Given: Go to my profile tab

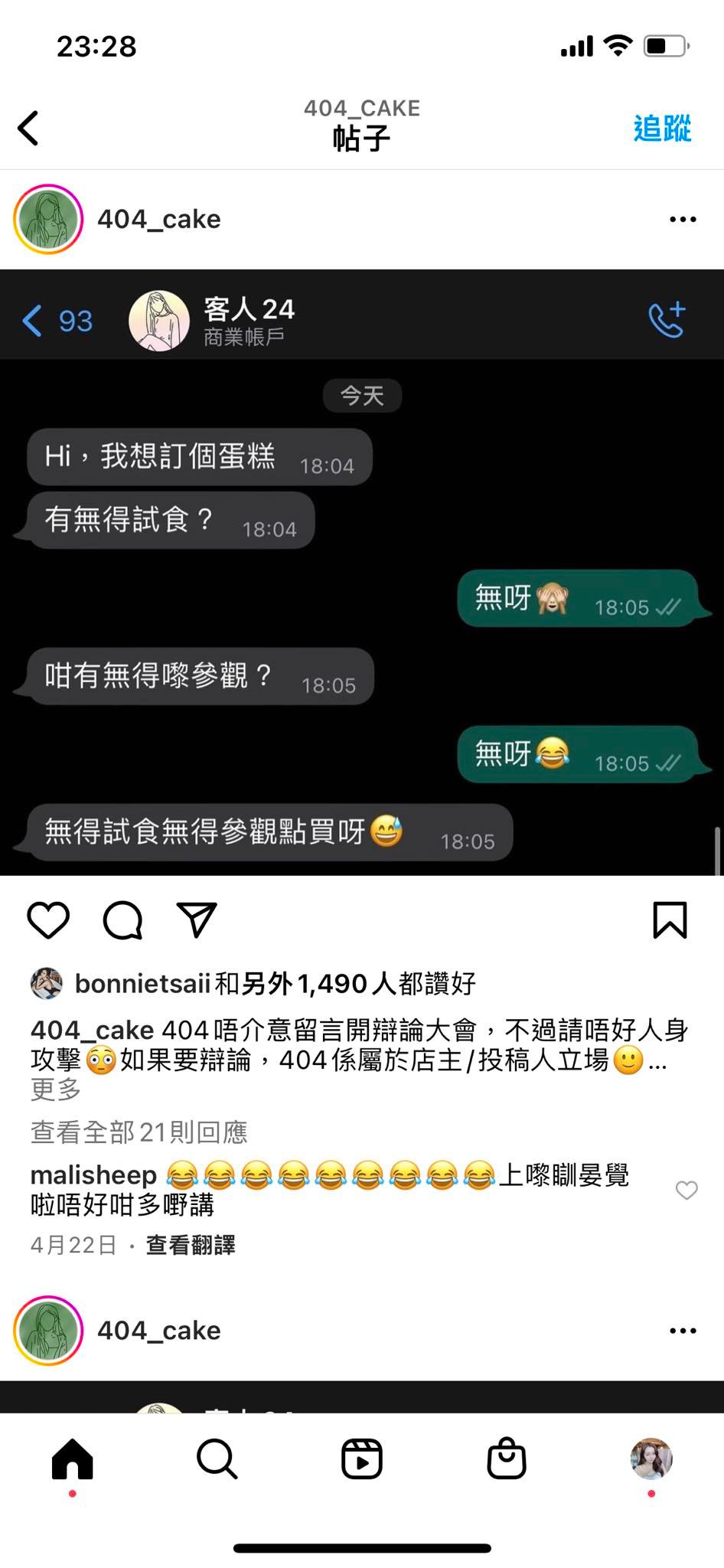Looking at the screenshot, I should pos(651,1459).
